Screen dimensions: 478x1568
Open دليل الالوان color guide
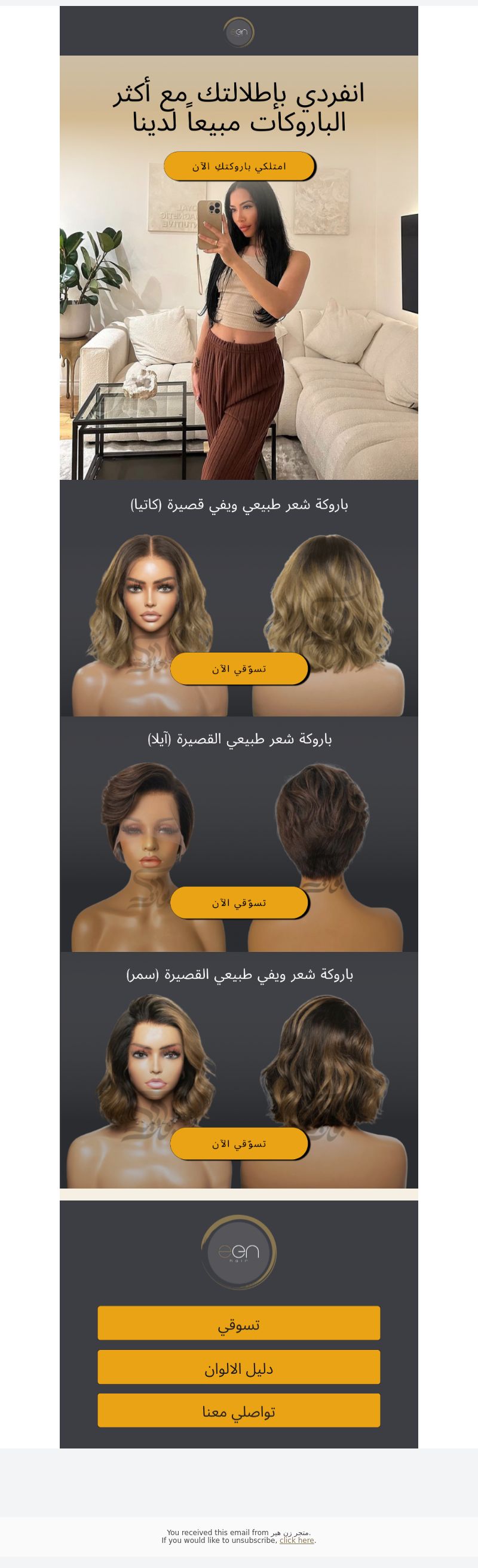pos(238,1367)
